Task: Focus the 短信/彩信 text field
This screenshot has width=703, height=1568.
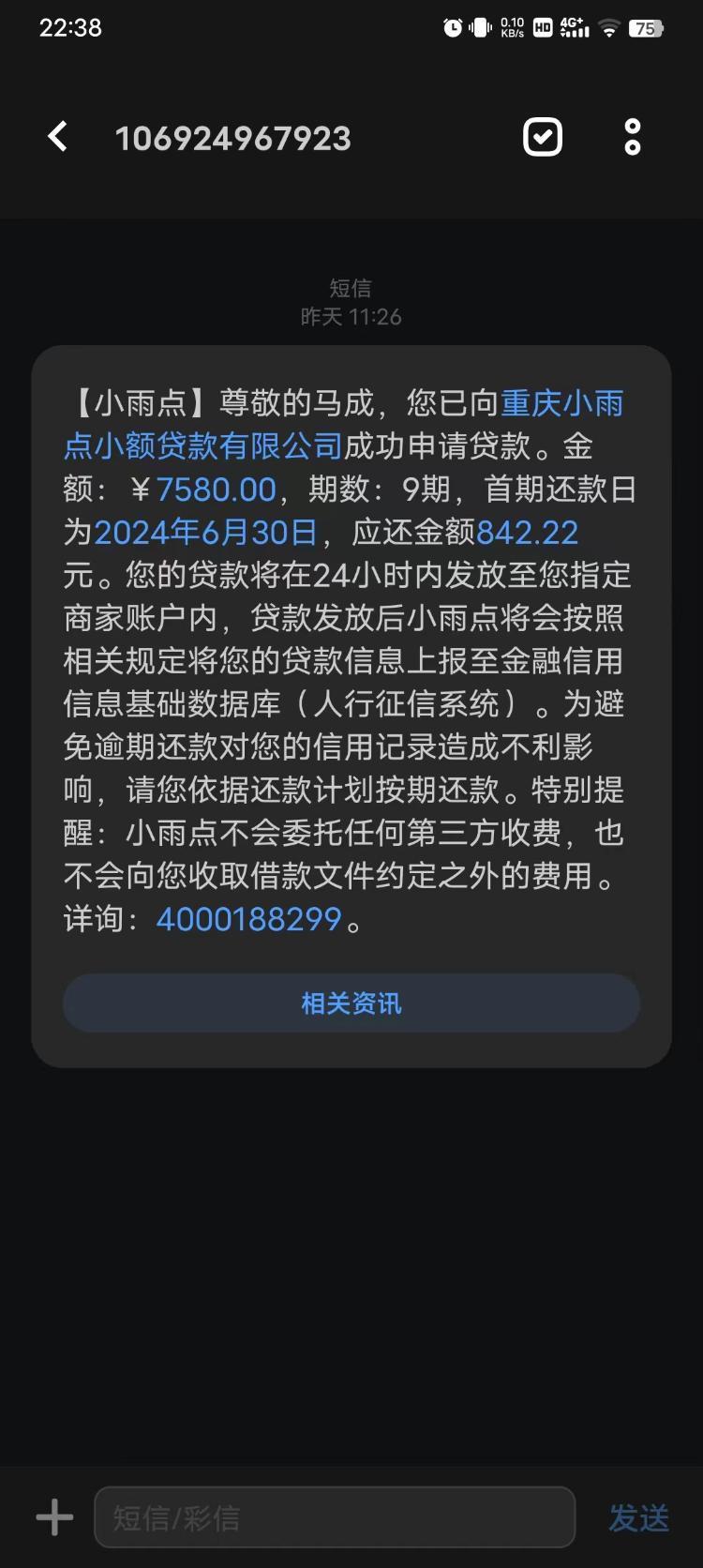Action: click(335, 1516)
